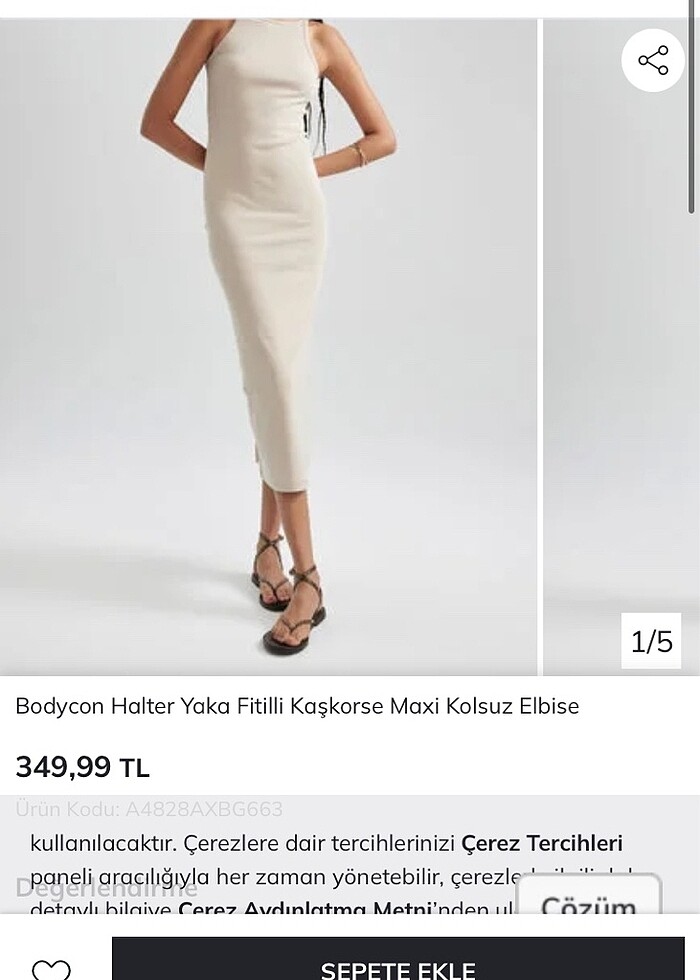Open the main dress product photo
The height and width of the screenshot is (980, 700).
click(268, 340)
